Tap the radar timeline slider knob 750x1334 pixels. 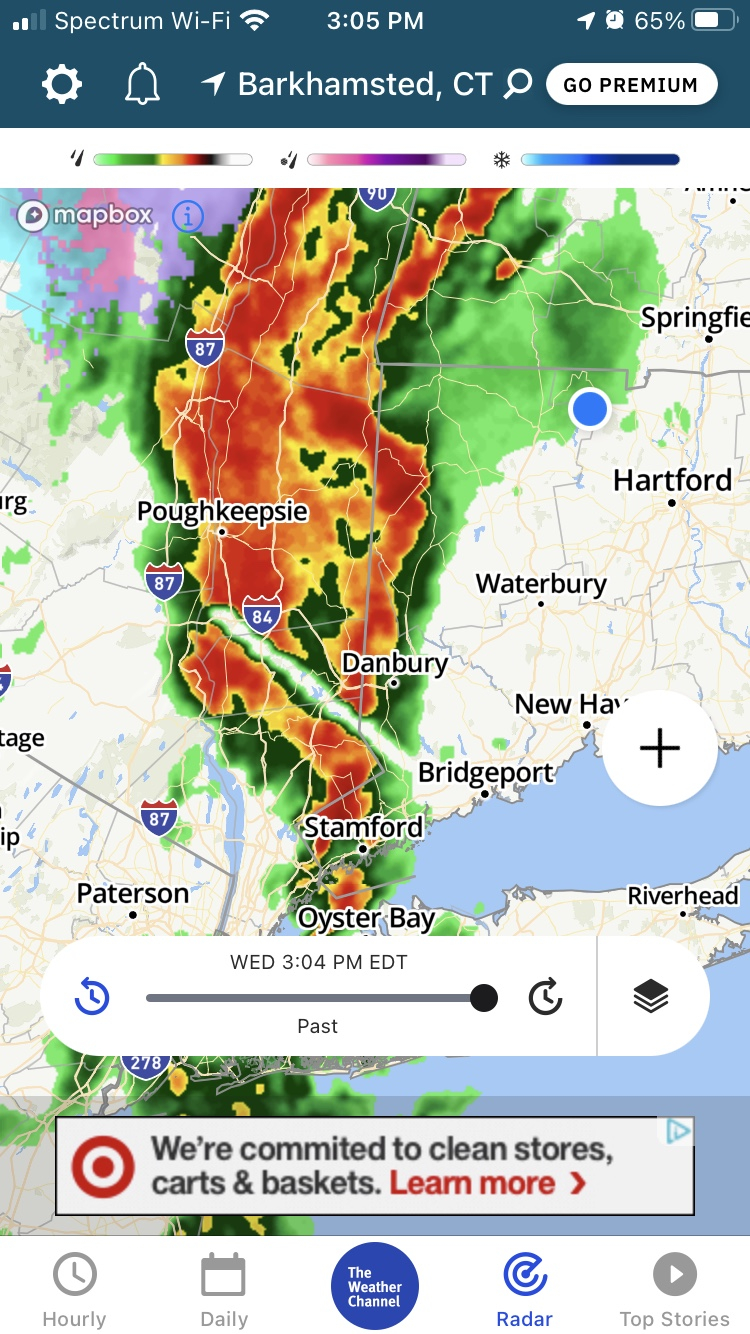484,997
